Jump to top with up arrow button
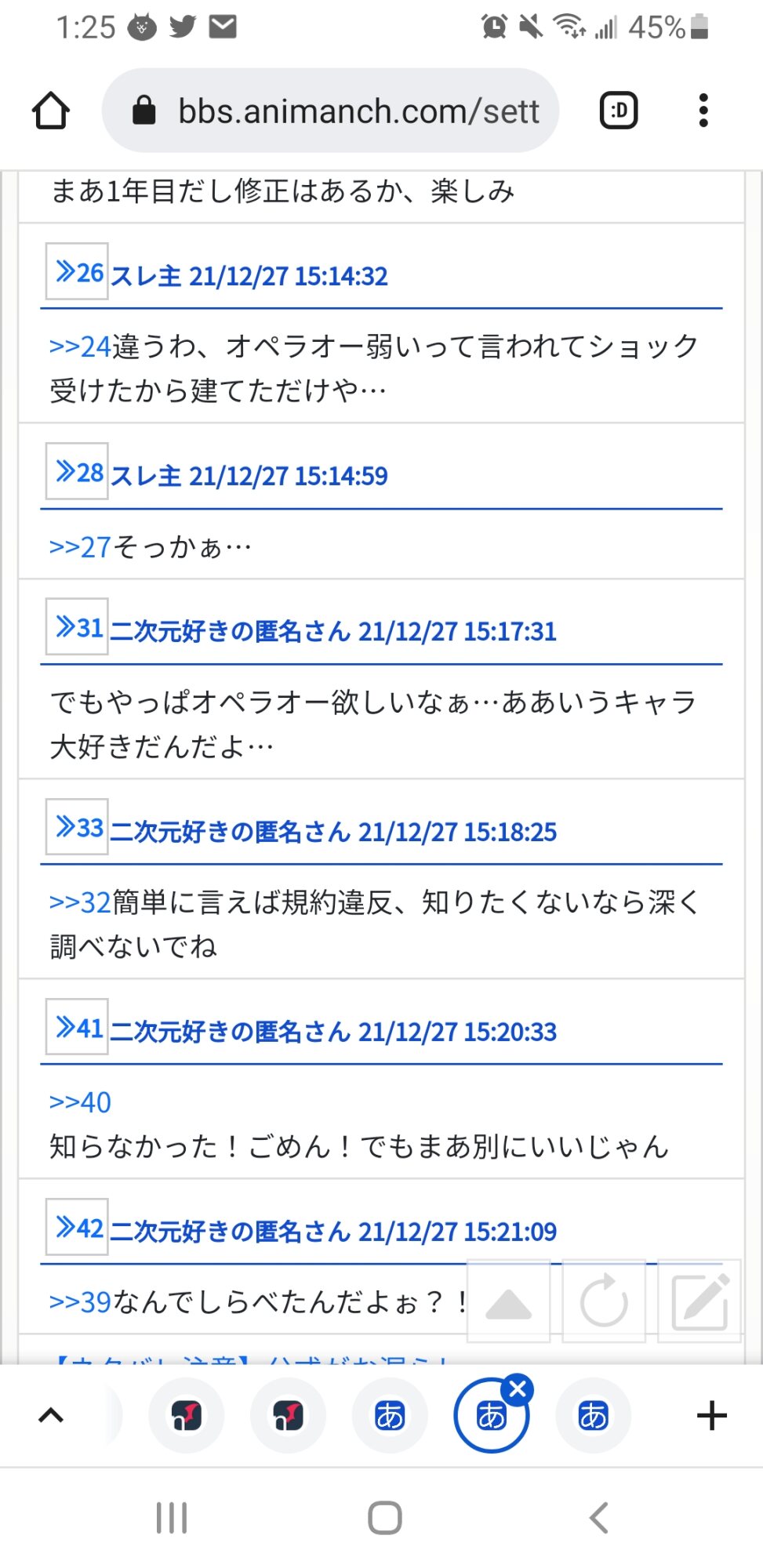 (x=508, y=1302)
